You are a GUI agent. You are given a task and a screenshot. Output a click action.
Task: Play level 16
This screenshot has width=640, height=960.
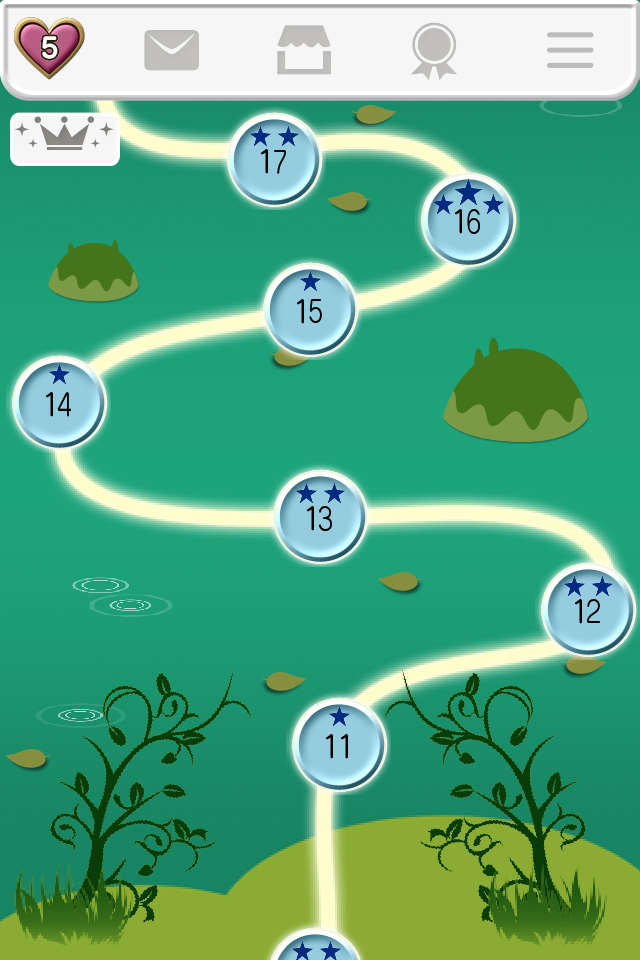point(468,219)
